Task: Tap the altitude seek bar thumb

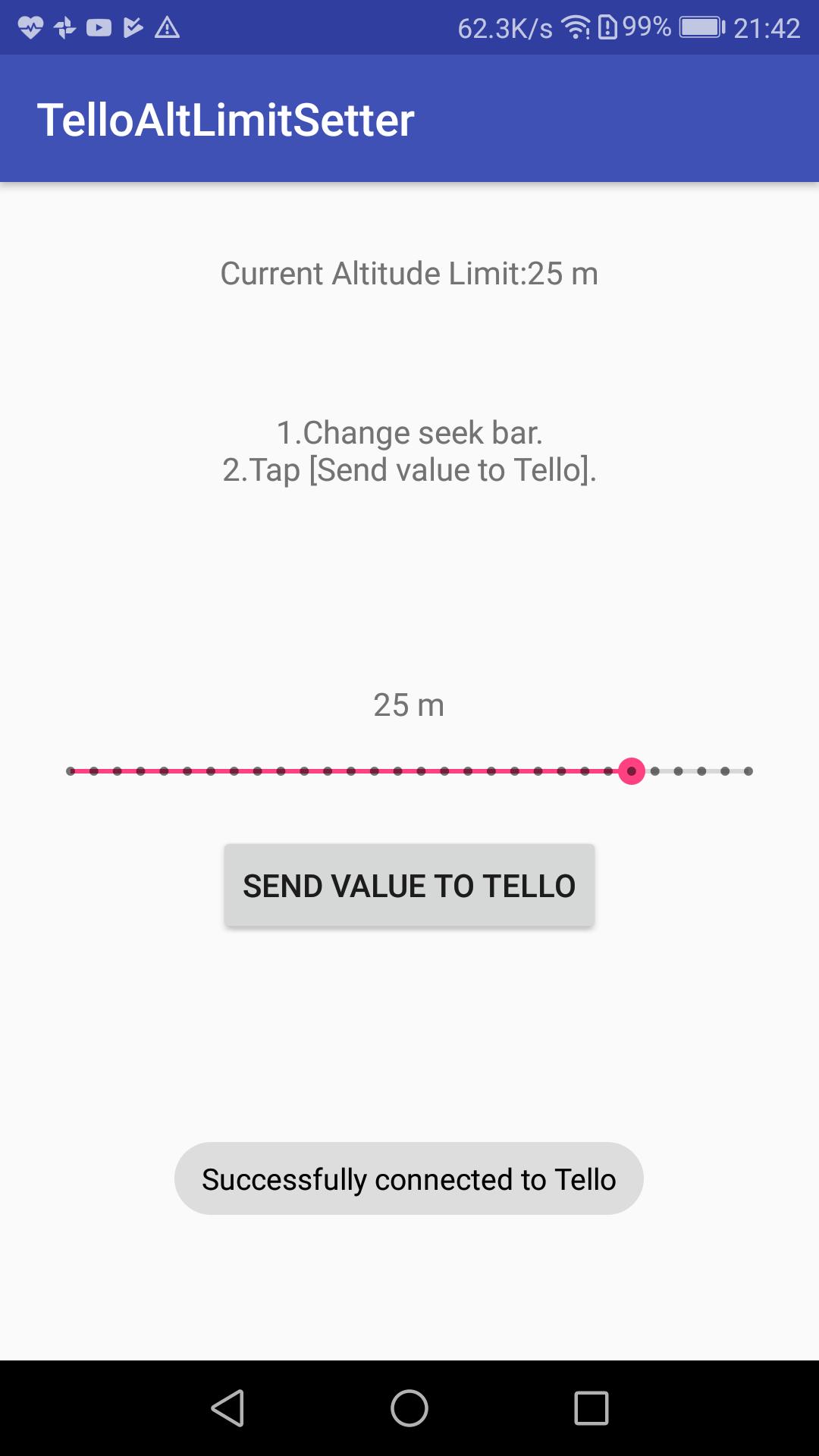Action: coord(631,771)
